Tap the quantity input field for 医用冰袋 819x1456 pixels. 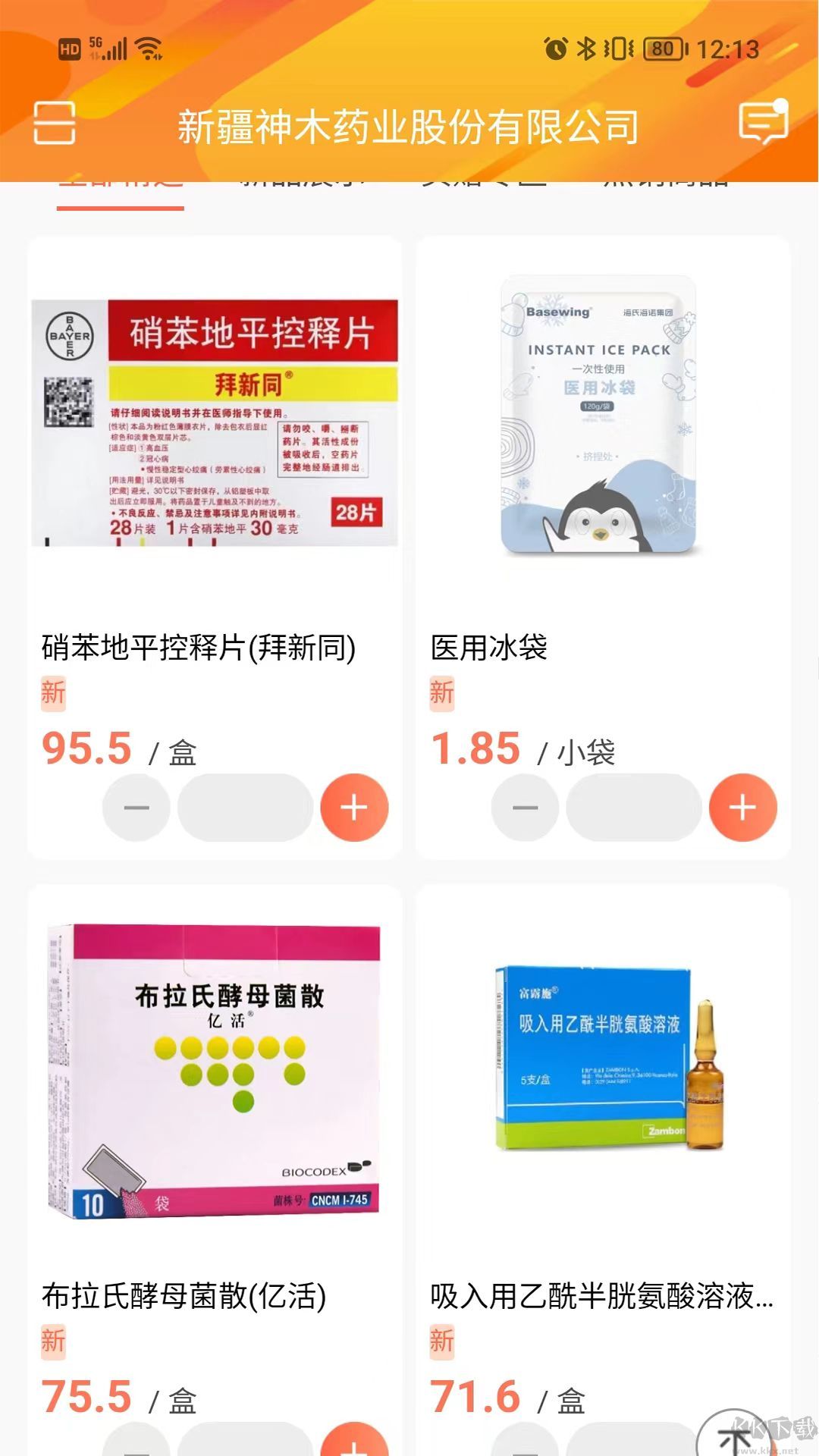(632, 808)
